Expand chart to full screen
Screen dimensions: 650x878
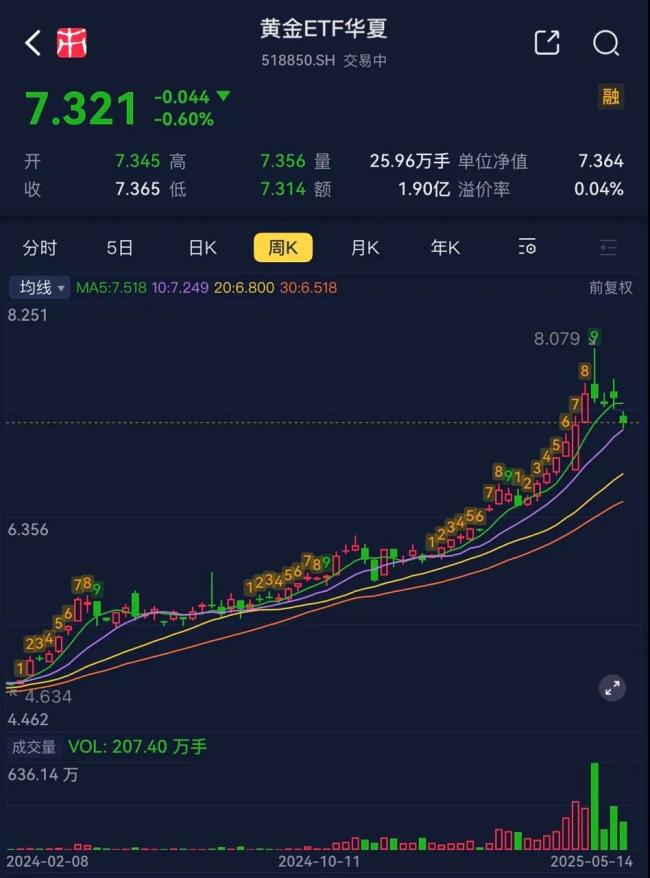[x=612, y=687]
